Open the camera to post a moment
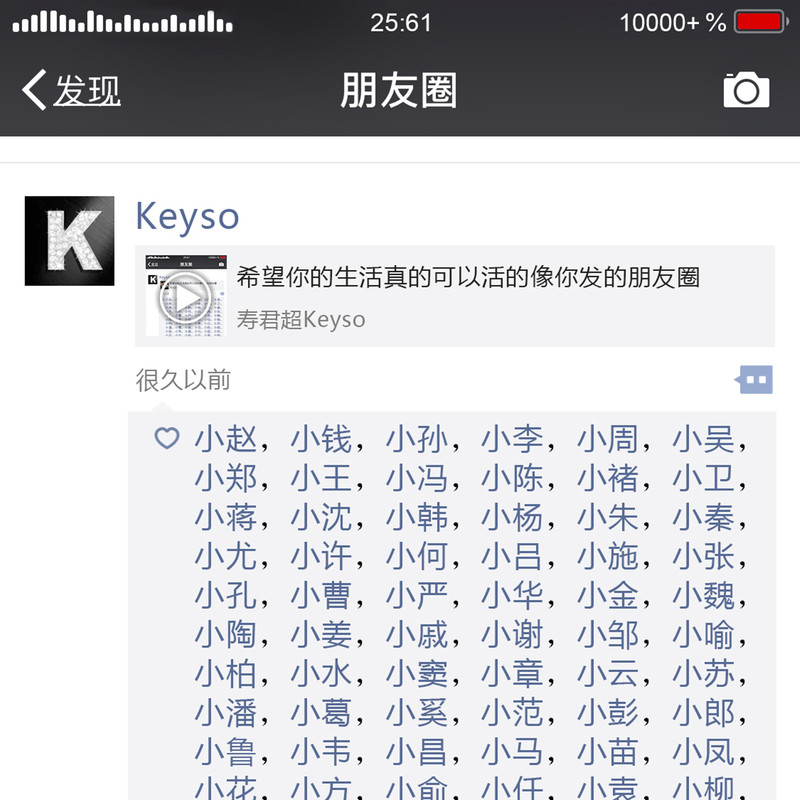Image resolution: width=800 pixels, height=800 pixels. pos(746,90)
